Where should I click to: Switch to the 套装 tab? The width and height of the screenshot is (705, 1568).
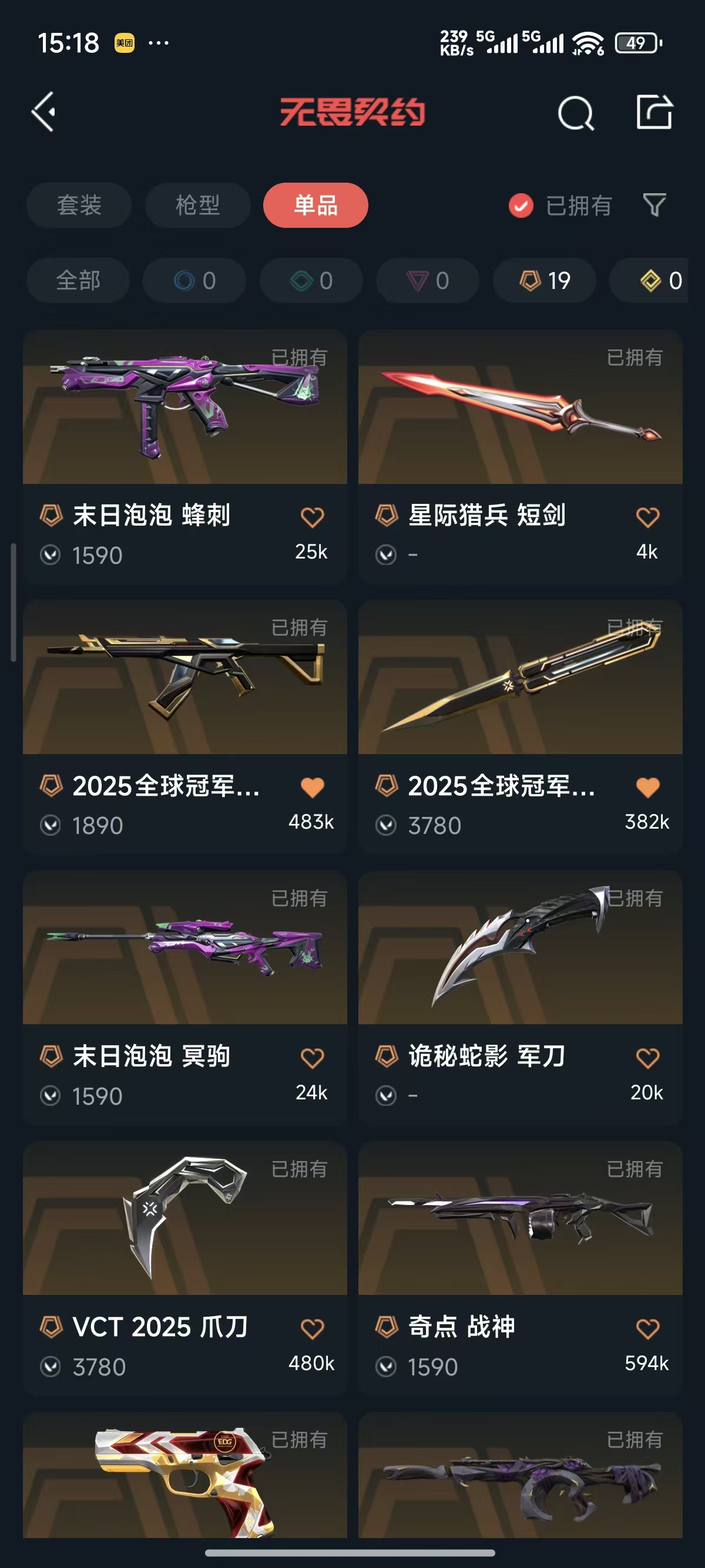tap(79, 205)
